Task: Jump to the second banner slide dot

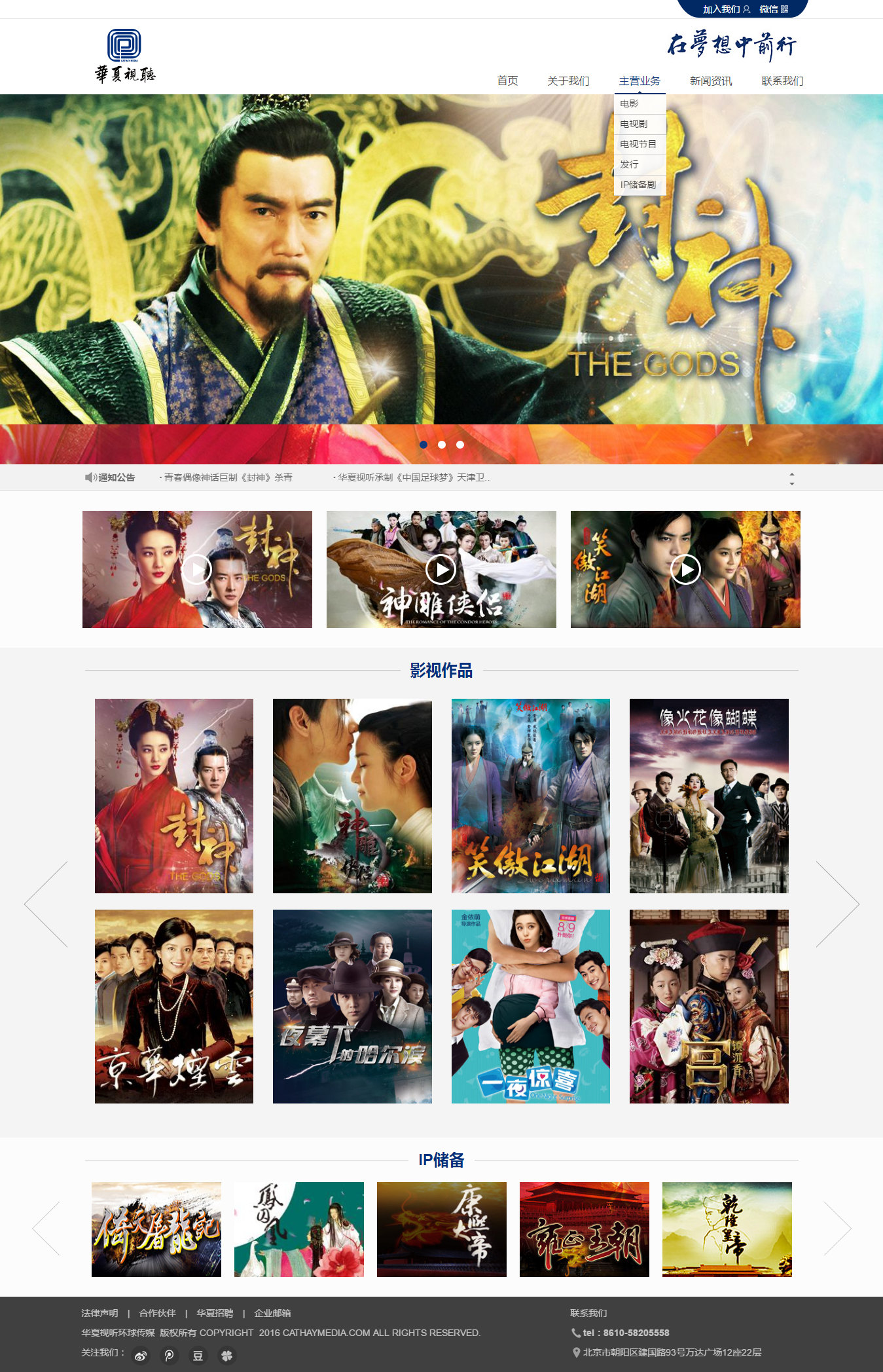Action: tap(442, 445)
